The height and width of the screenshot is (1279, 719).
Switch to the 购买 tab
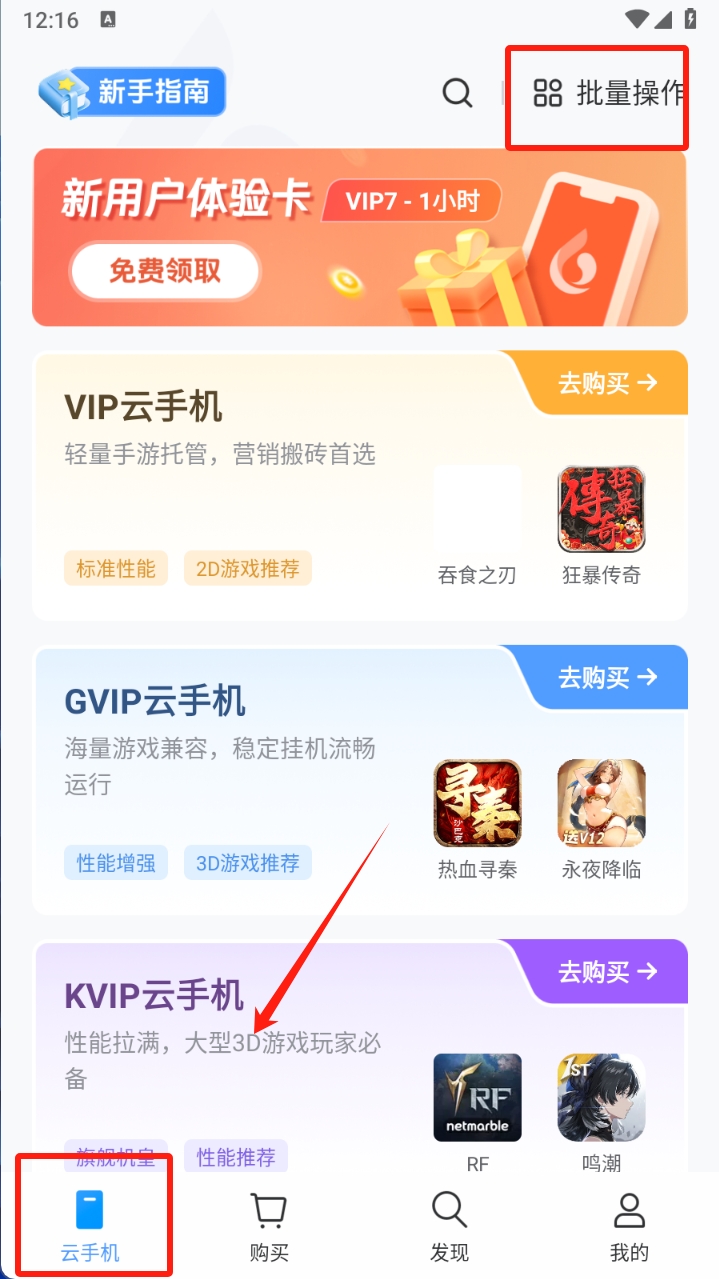pos(269,1224)
